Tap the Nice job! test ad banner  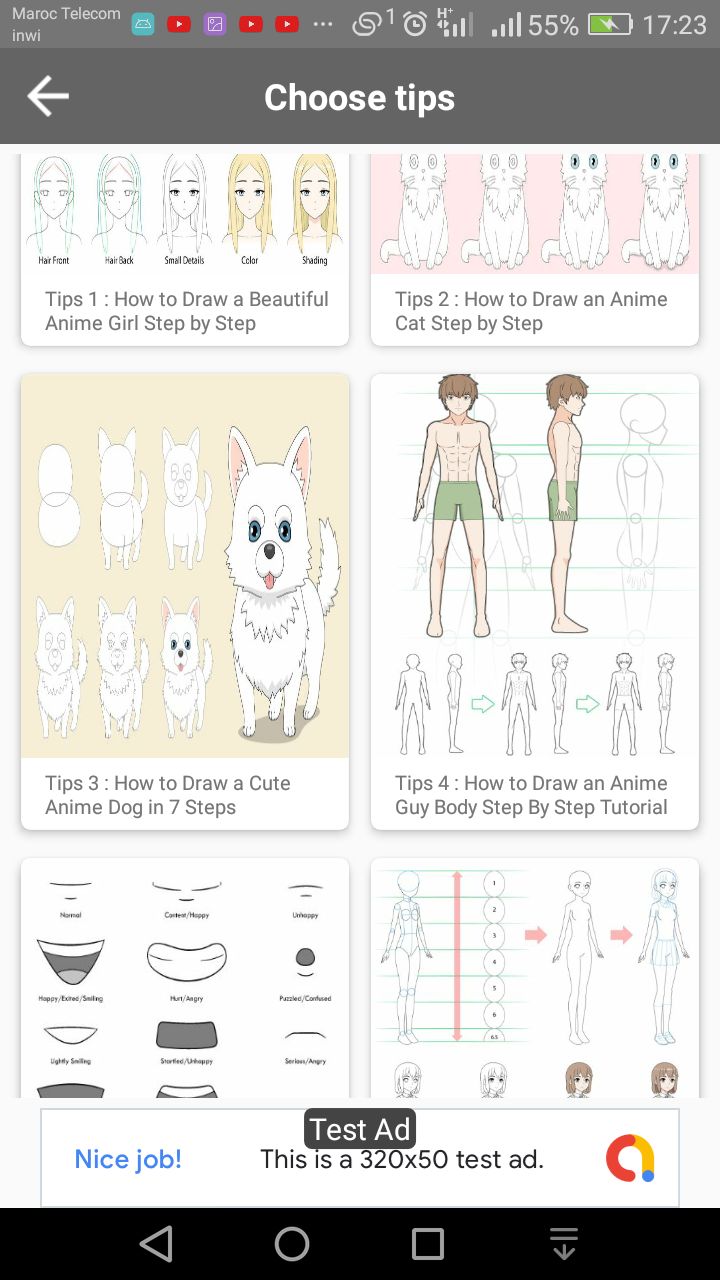click(360, 1158)
